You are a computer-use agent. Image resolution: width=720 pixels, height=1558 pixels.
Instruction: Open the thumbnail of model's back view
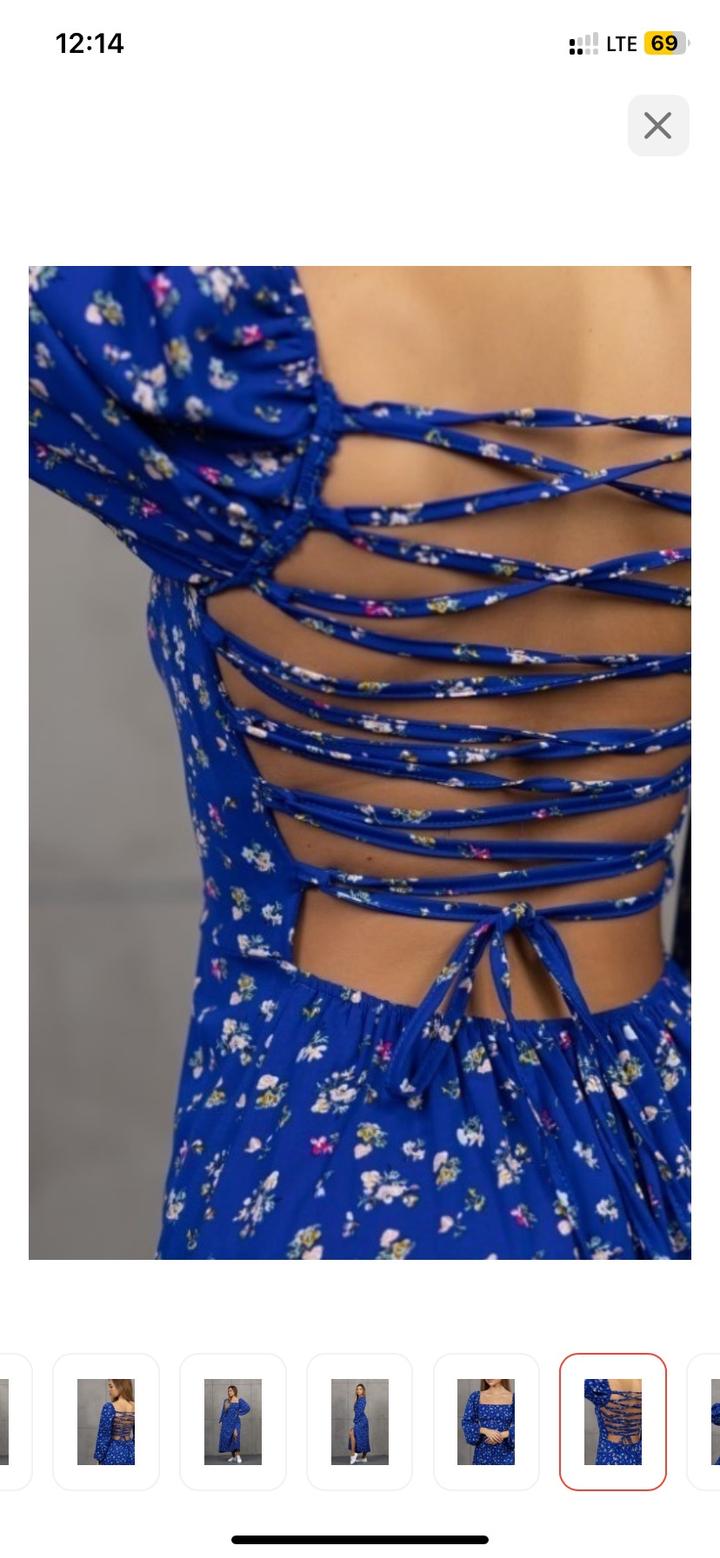pos(106,1421)
